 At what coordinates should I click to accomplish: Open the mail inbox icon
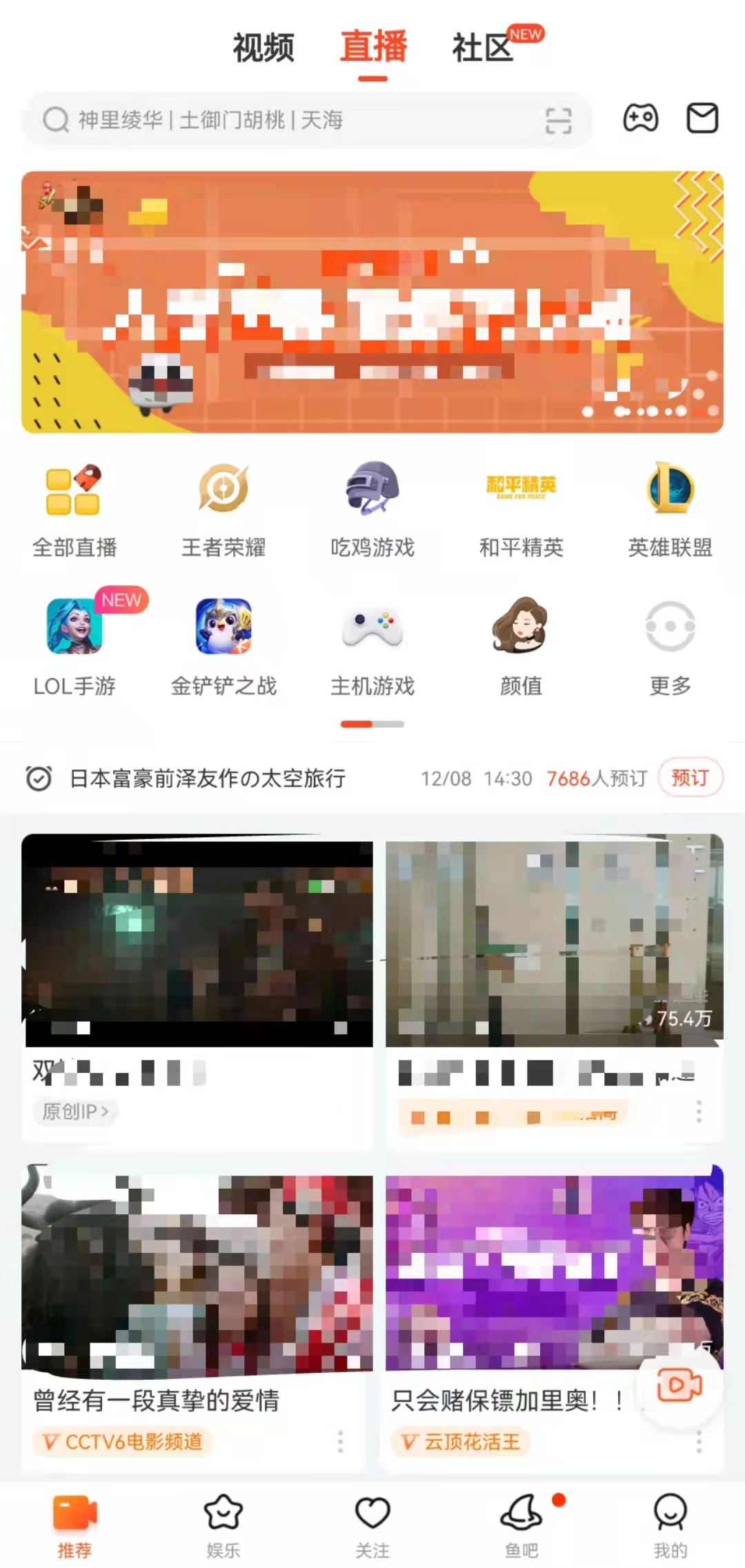(x=702, y=119)
